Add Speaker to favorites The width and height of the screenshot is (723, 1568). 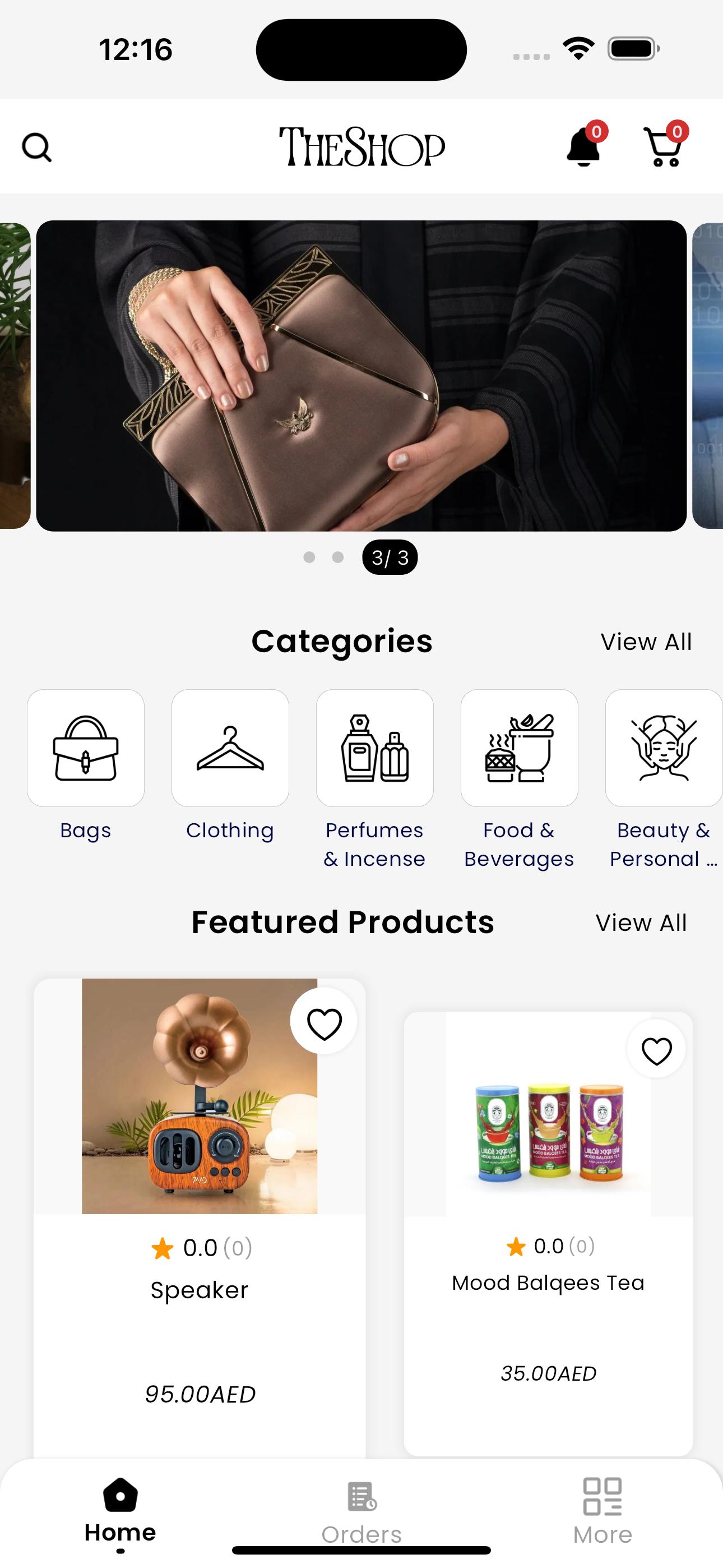[324, 1021]
